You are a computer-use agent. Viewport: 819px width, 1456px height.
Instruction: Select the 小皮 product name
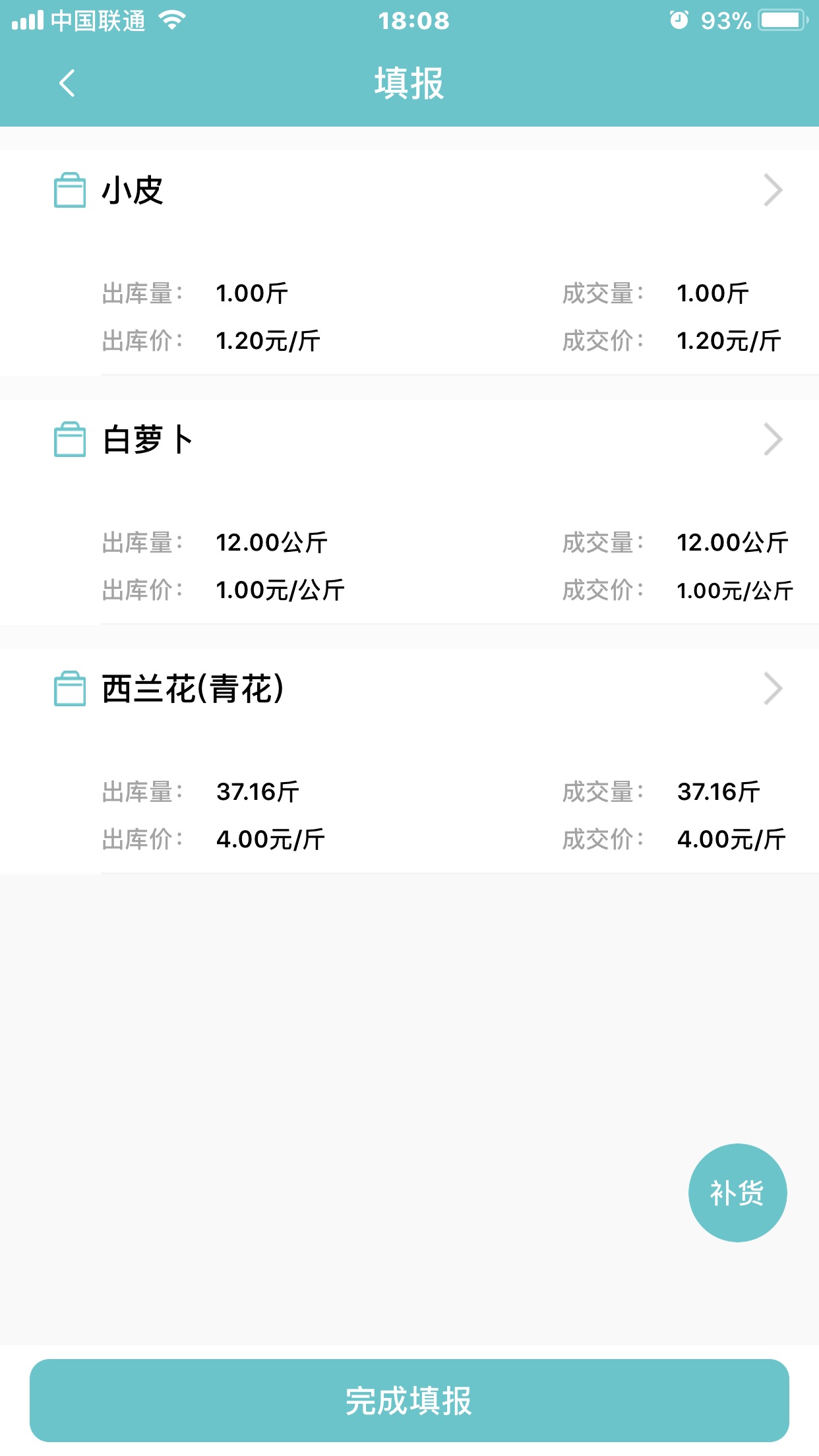(132, 191)
